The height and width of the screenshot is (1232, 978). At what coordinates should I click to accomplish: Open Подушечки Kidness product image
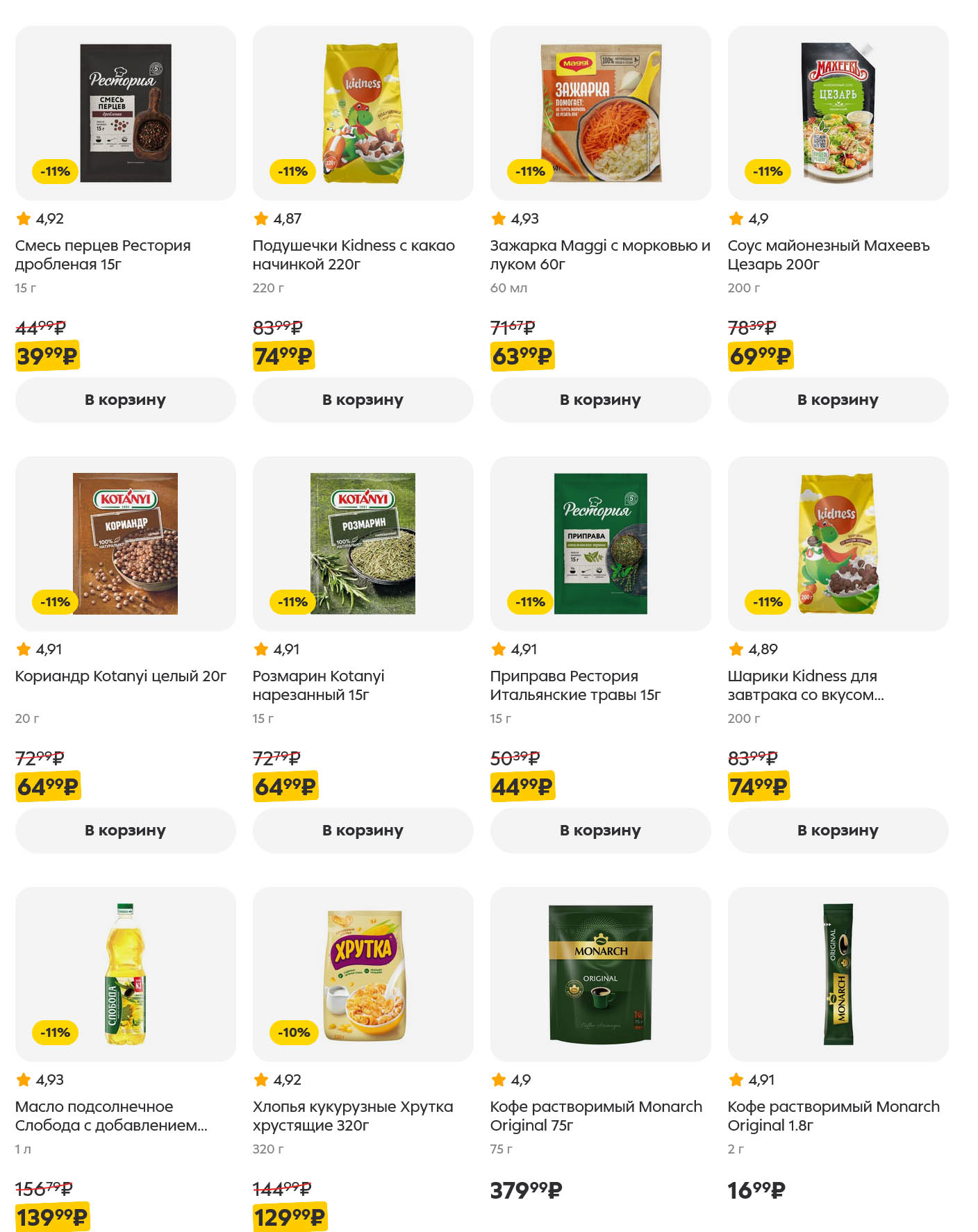[x=363, y=113]
